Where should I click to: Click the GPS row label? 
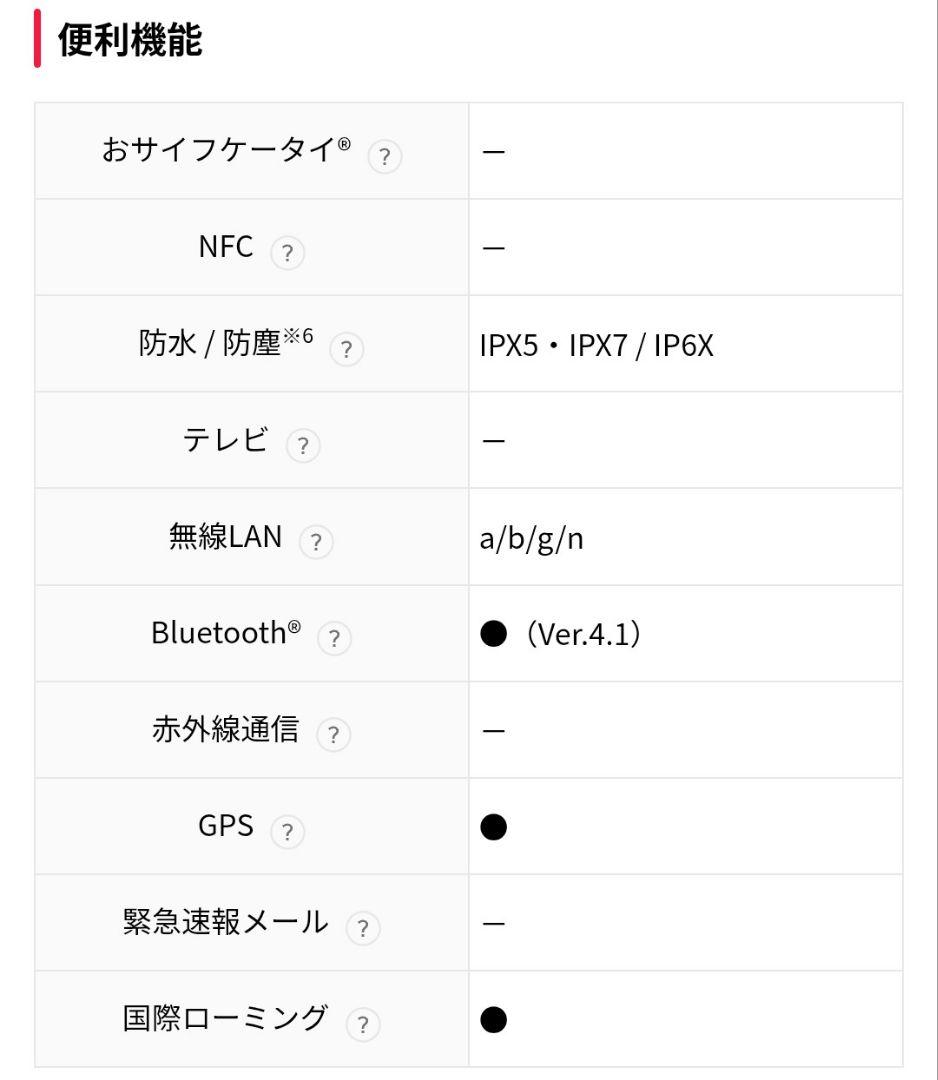click(x=226, y=826)
